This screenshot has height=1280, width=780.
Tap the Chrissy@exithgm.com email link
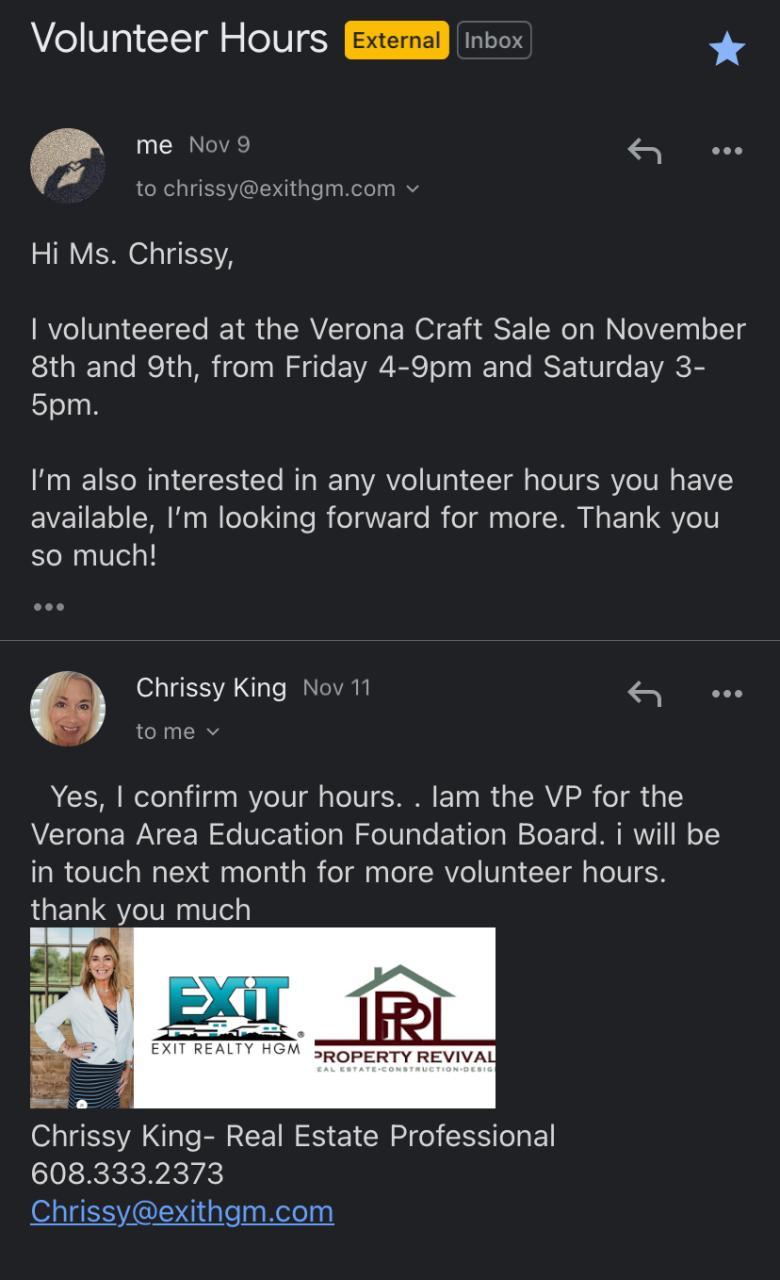pyautogui.click(x=182, y=1211)
